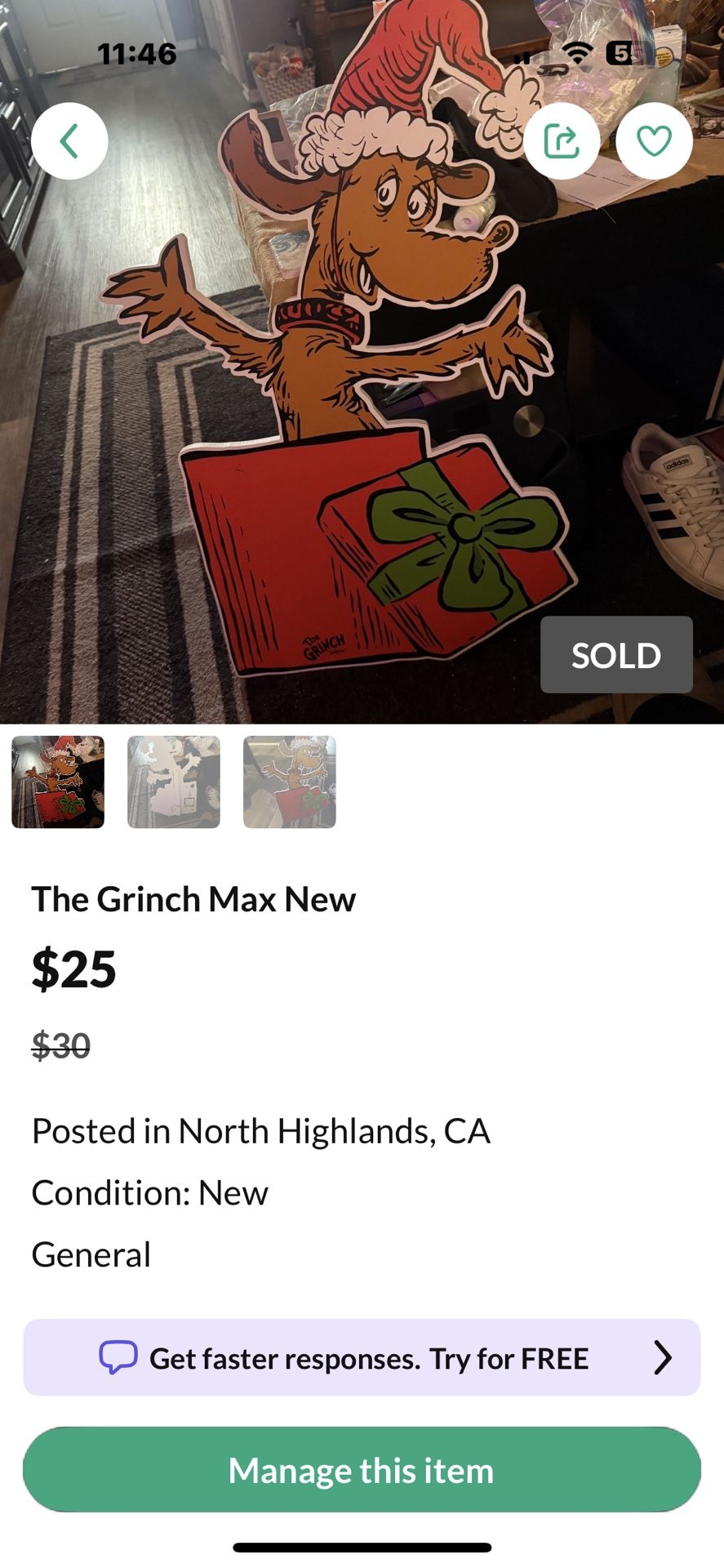Toggle the saved state with the heart button
This screenshot has width=724, height=1568.
[655, 140]
